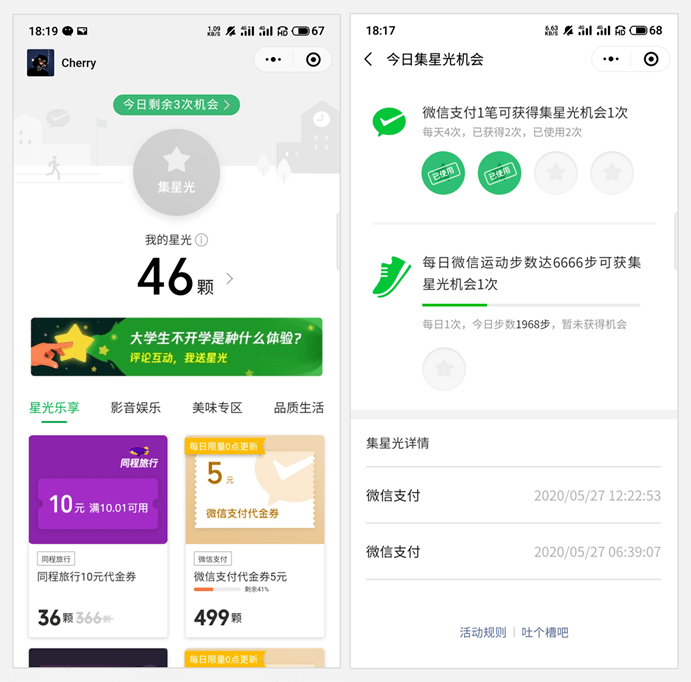Tap the 今日剩余3次机会 green pill
This screenshot has width=691, height=682.
[x=176, y=104]
